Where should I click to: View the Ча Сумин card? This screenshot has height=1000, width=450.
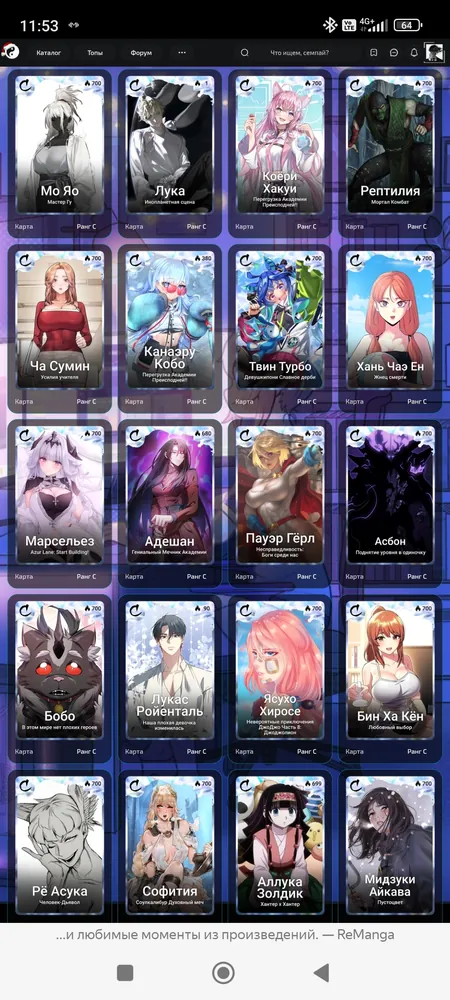[59, 328]
